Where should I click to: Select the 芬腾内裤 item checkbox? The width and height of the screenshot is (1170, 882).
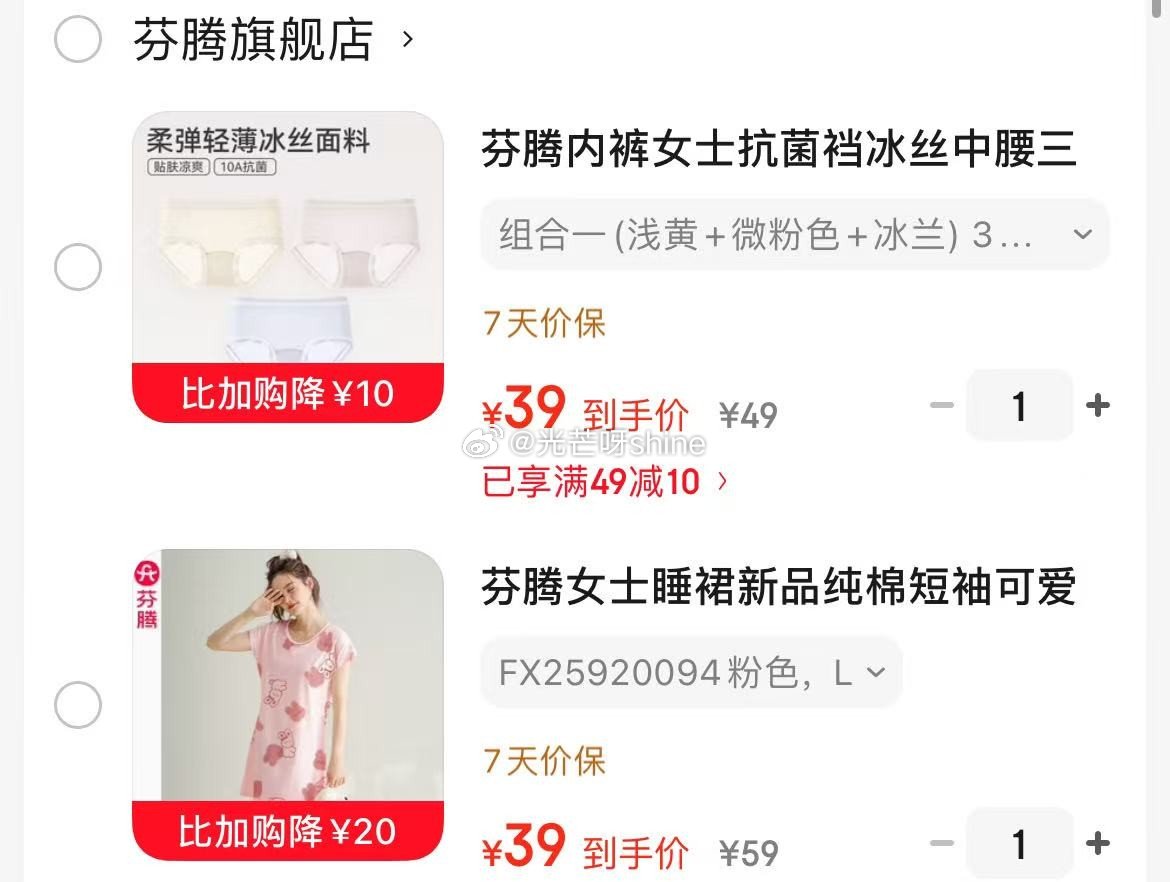(x=77, y=267)
